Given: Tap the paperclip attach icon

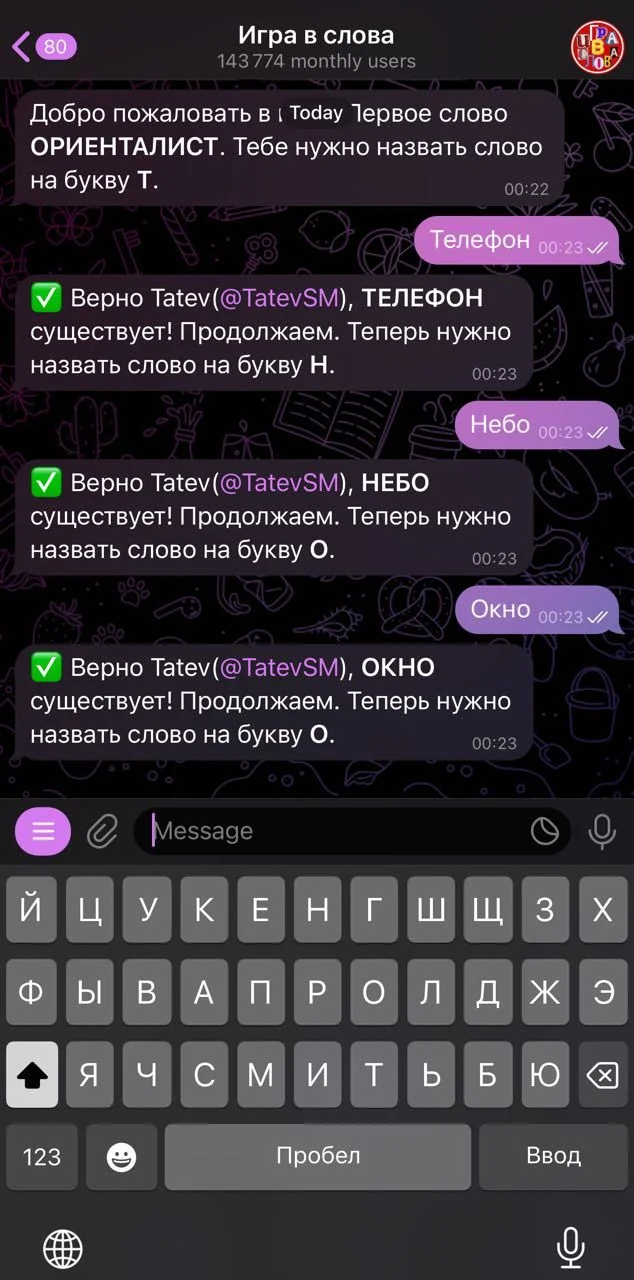Looking at the screenshot, I should click(x=101, y=831).
